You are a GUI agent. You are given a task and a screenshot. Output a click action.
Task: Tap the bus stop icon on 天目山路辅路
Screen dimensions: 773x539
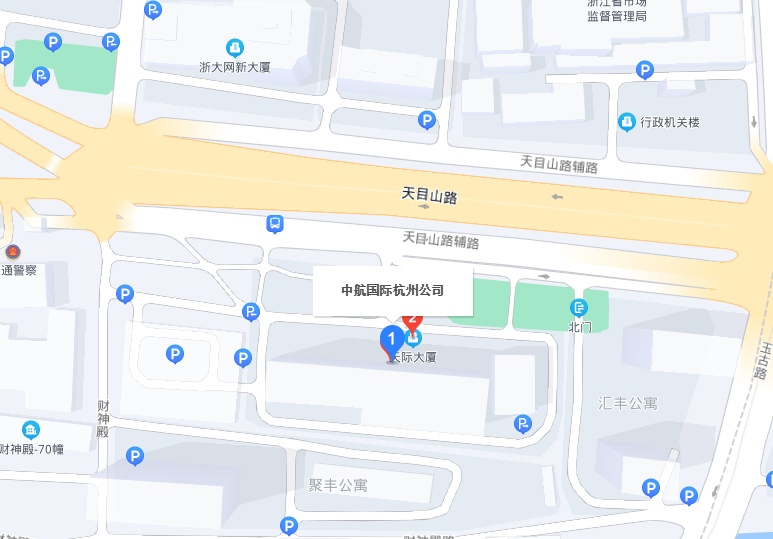pyautogui.click(x=274, y=223)
